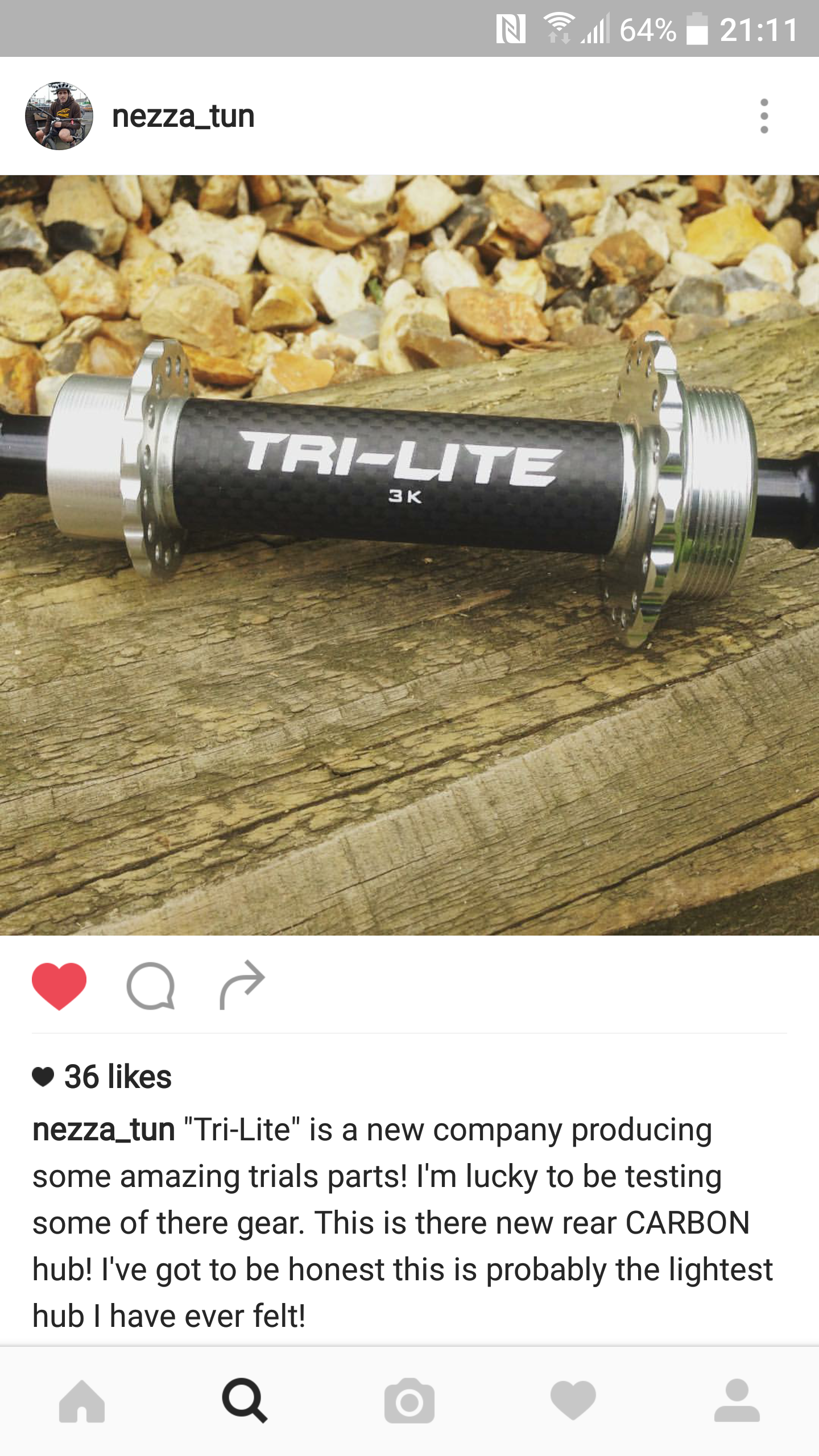Open nezza_tun's profile picture
This screenshot has height=1456, width=819.
tap(59, 116)
